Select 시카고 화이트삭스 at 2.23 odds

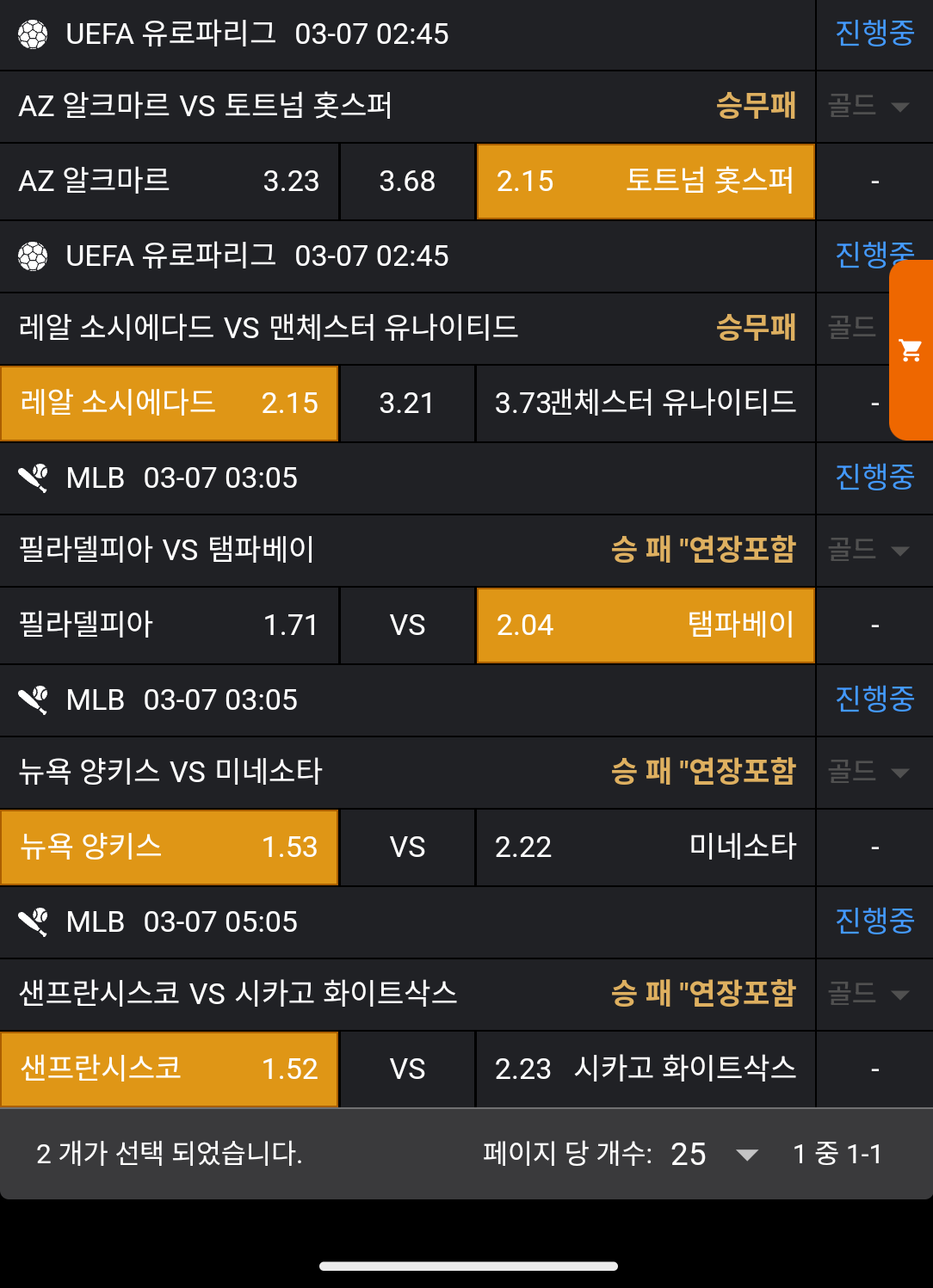[x=645, y=1069]
